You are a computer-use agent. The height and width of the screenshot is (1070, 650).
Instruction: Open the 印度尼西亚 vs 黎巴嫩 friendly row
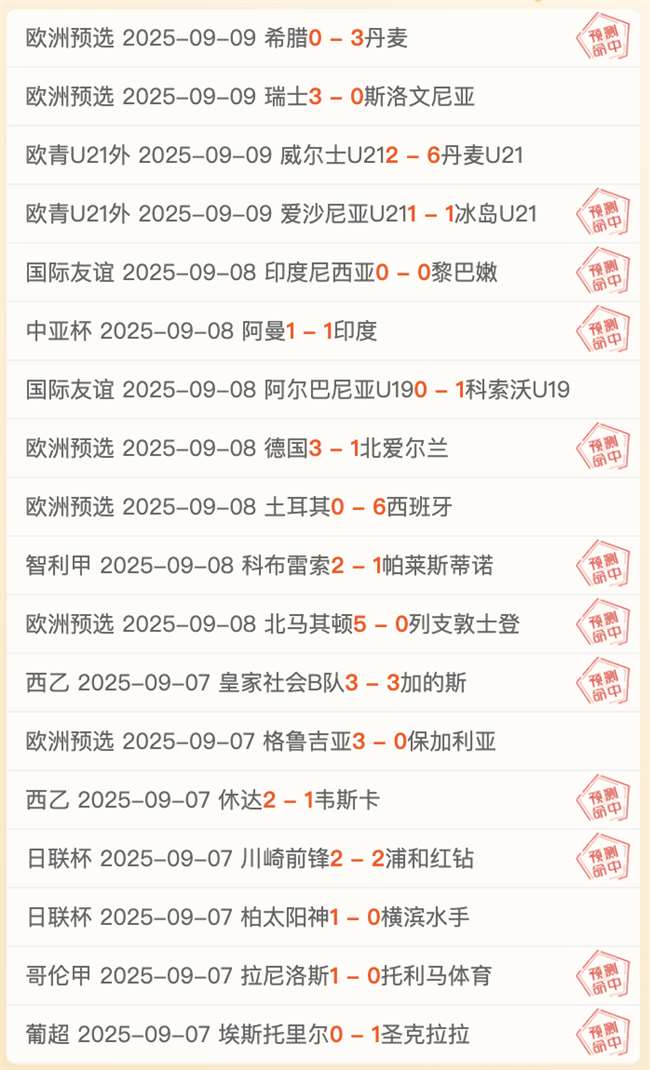coord(323,272)
